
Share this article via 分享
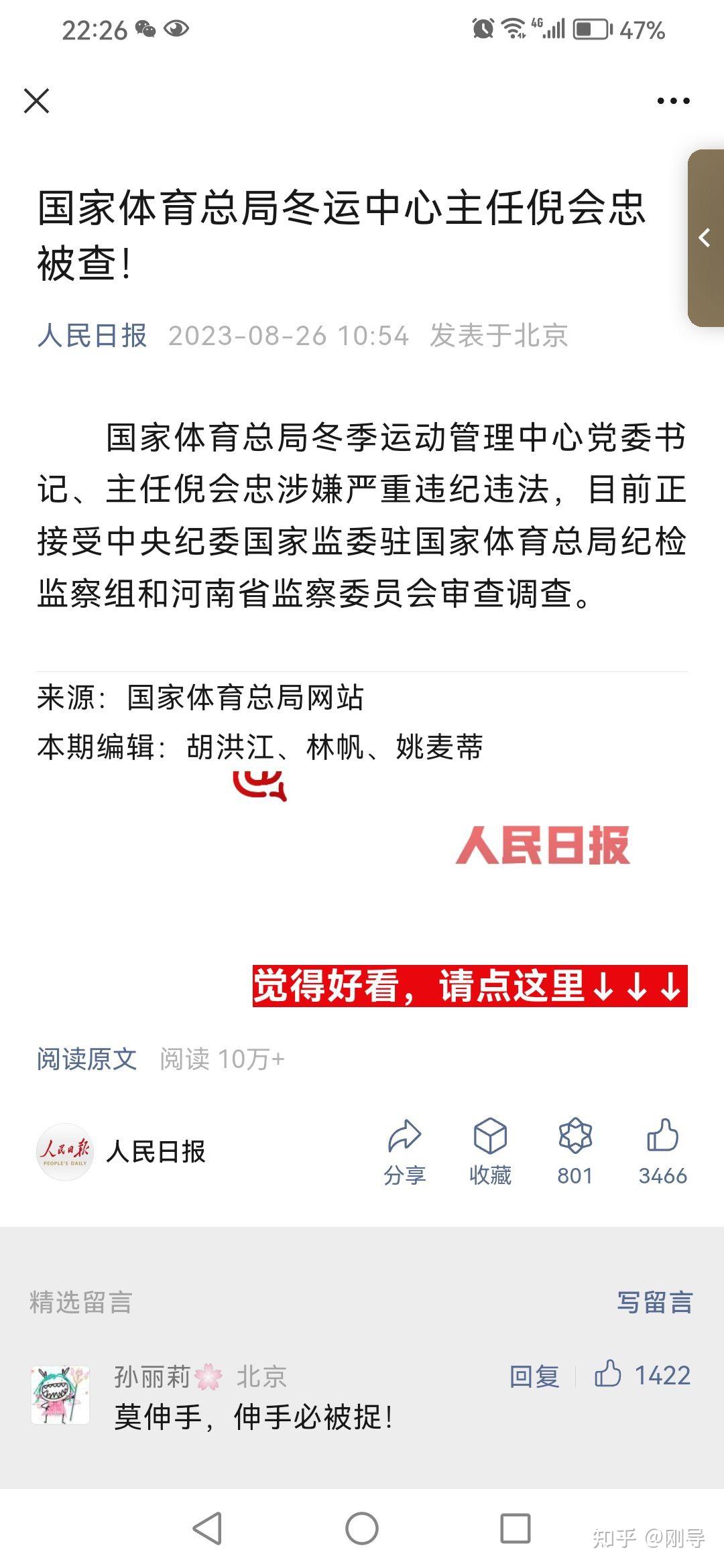click(x=404, y=1150)
